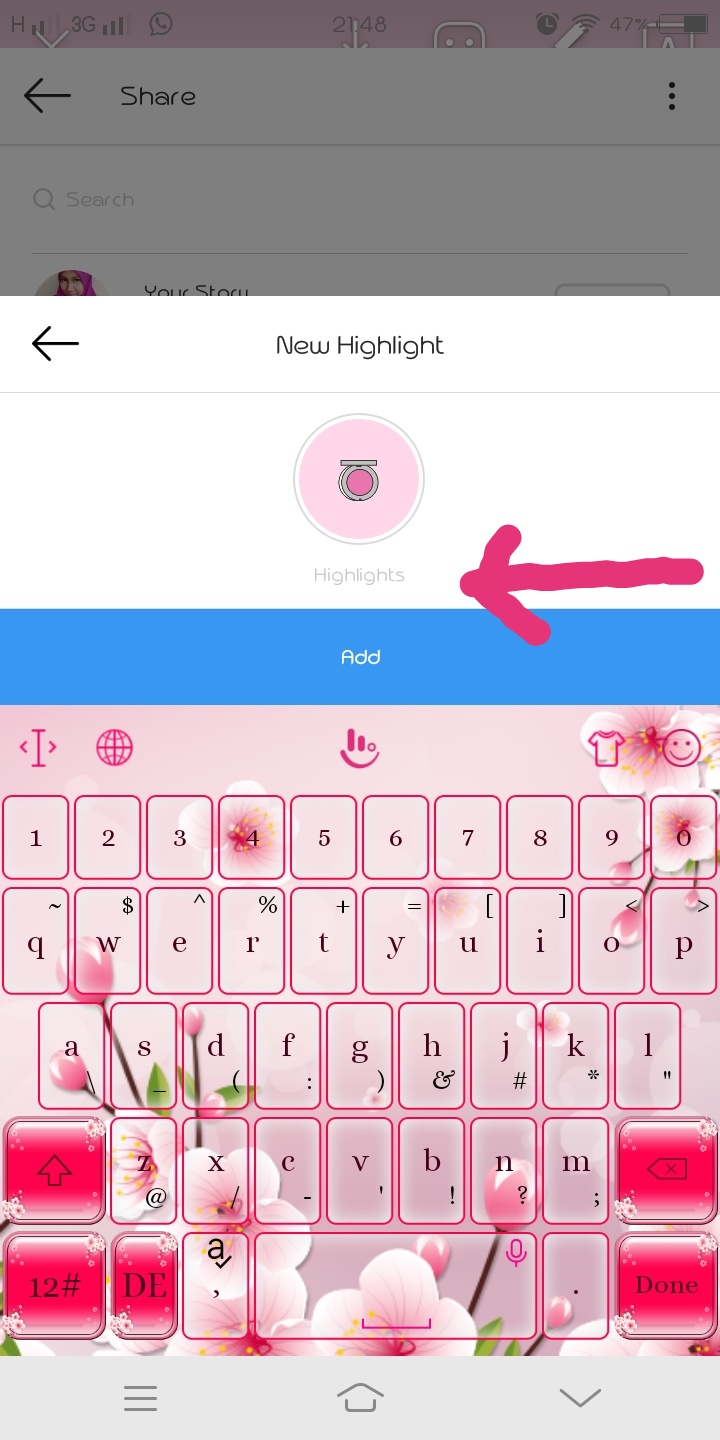Viewport: 720px width, 1440px height.
Task: Tap the Highlights name text field
Action: (x=359, y=575)
